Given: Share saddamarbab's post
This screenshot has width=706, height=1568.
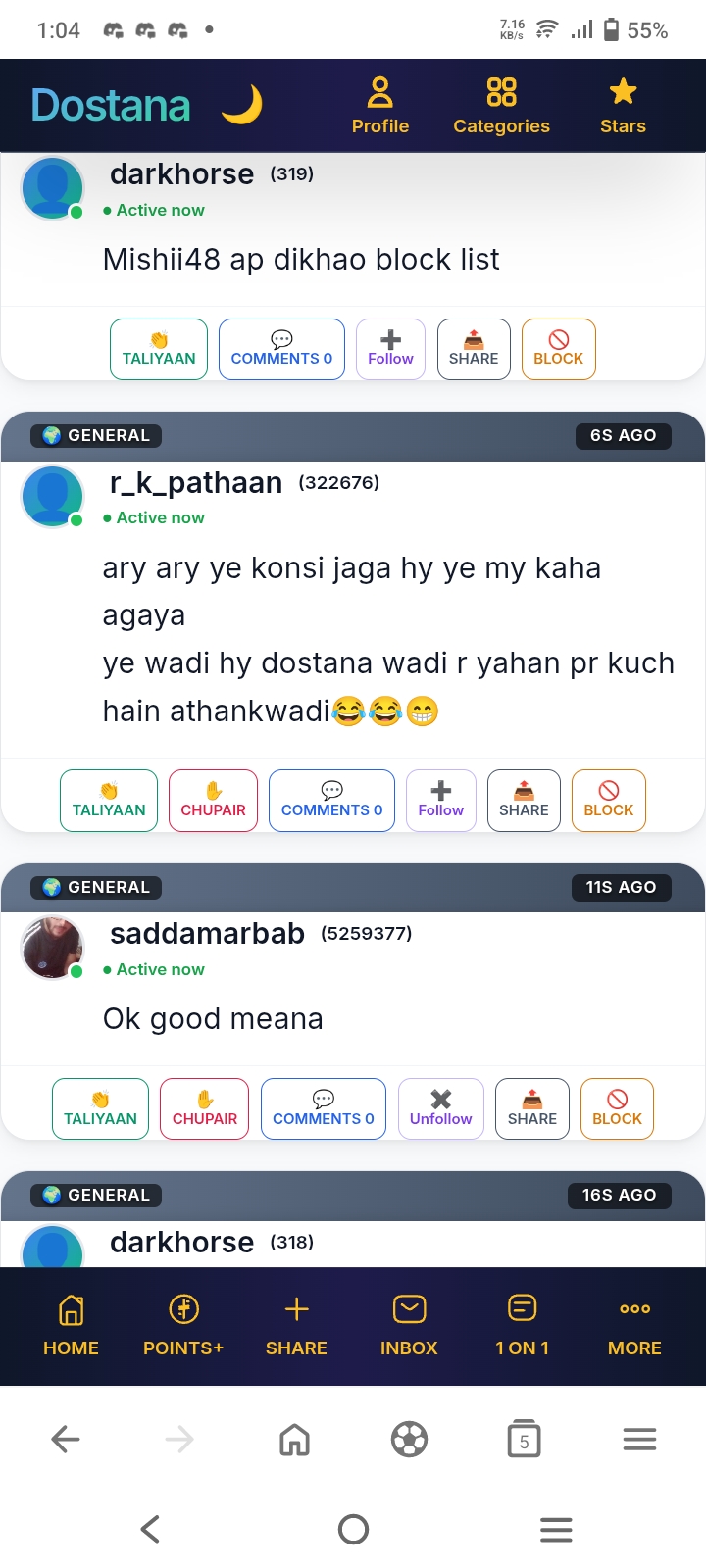Looking at the screenshot, I should pos(532,1109).
